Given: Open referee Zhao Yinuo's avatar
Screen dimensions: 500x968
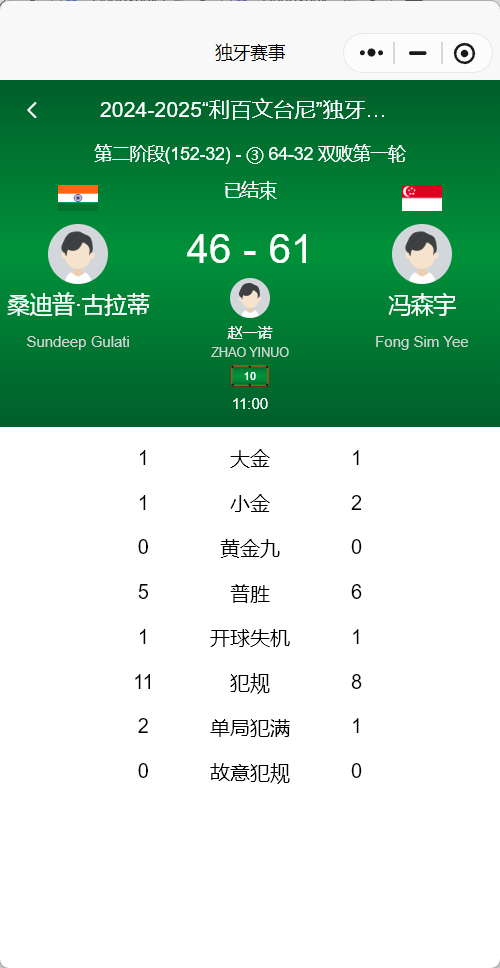Looking at the screenshot, I should coord(249,298).
